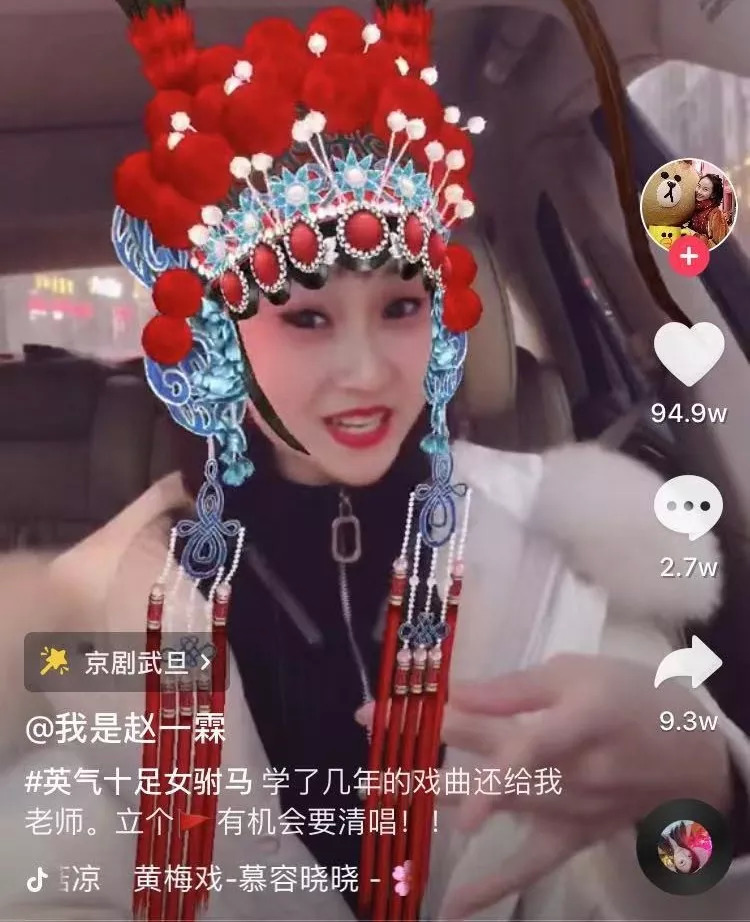This screenshot has width=750, height=922.
Task: Share this video using the arrow icon
Action: point(689,663)
